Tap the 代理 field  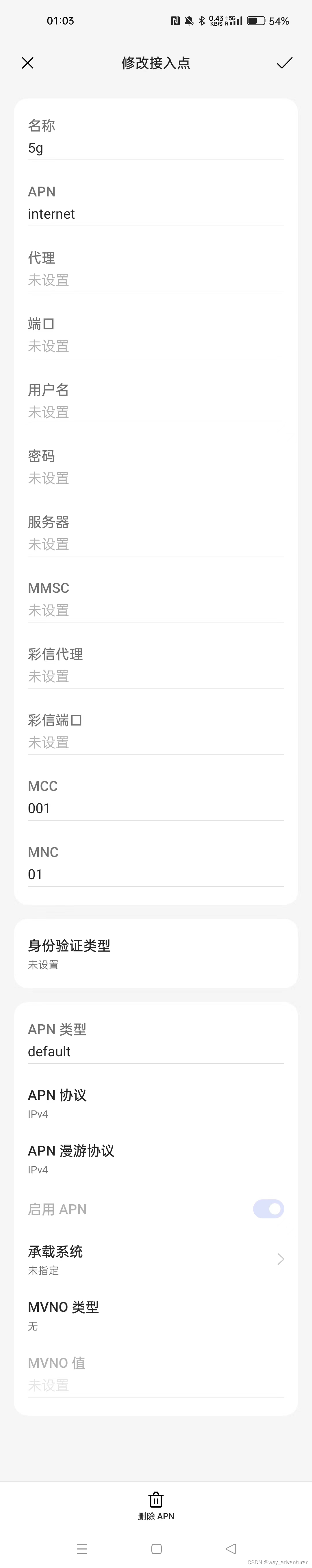click(155, 280)
